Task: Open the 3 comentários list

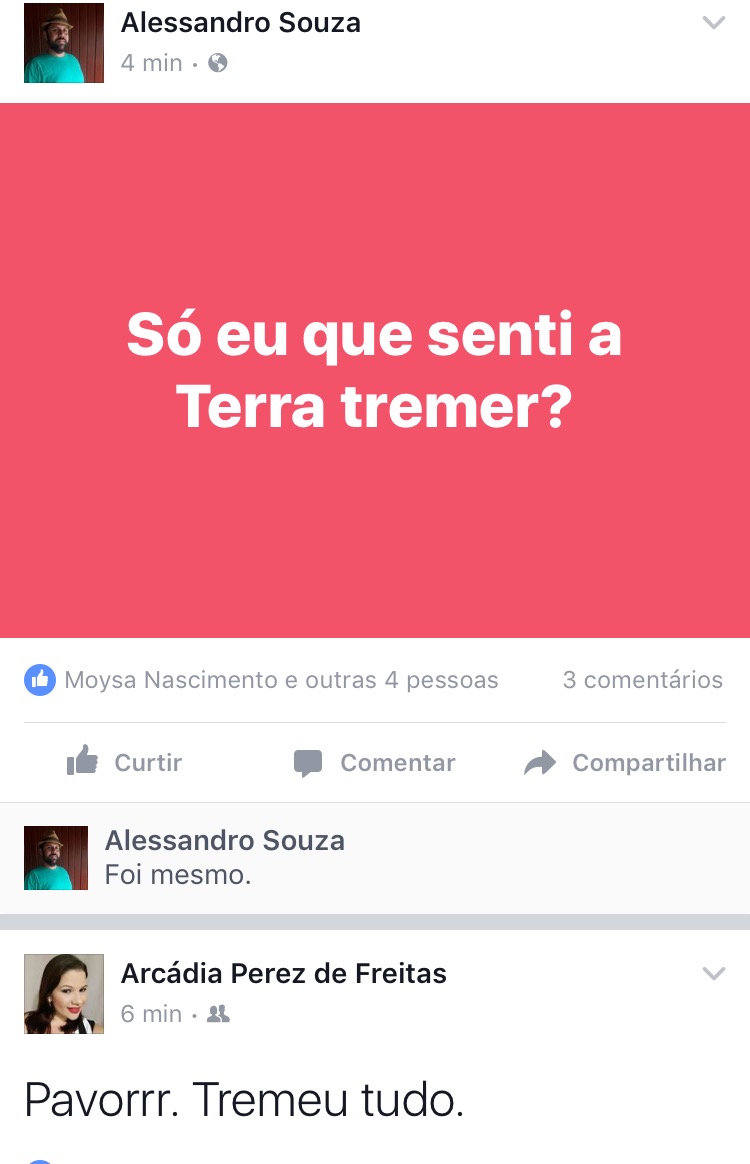Action: coord(642,680)
